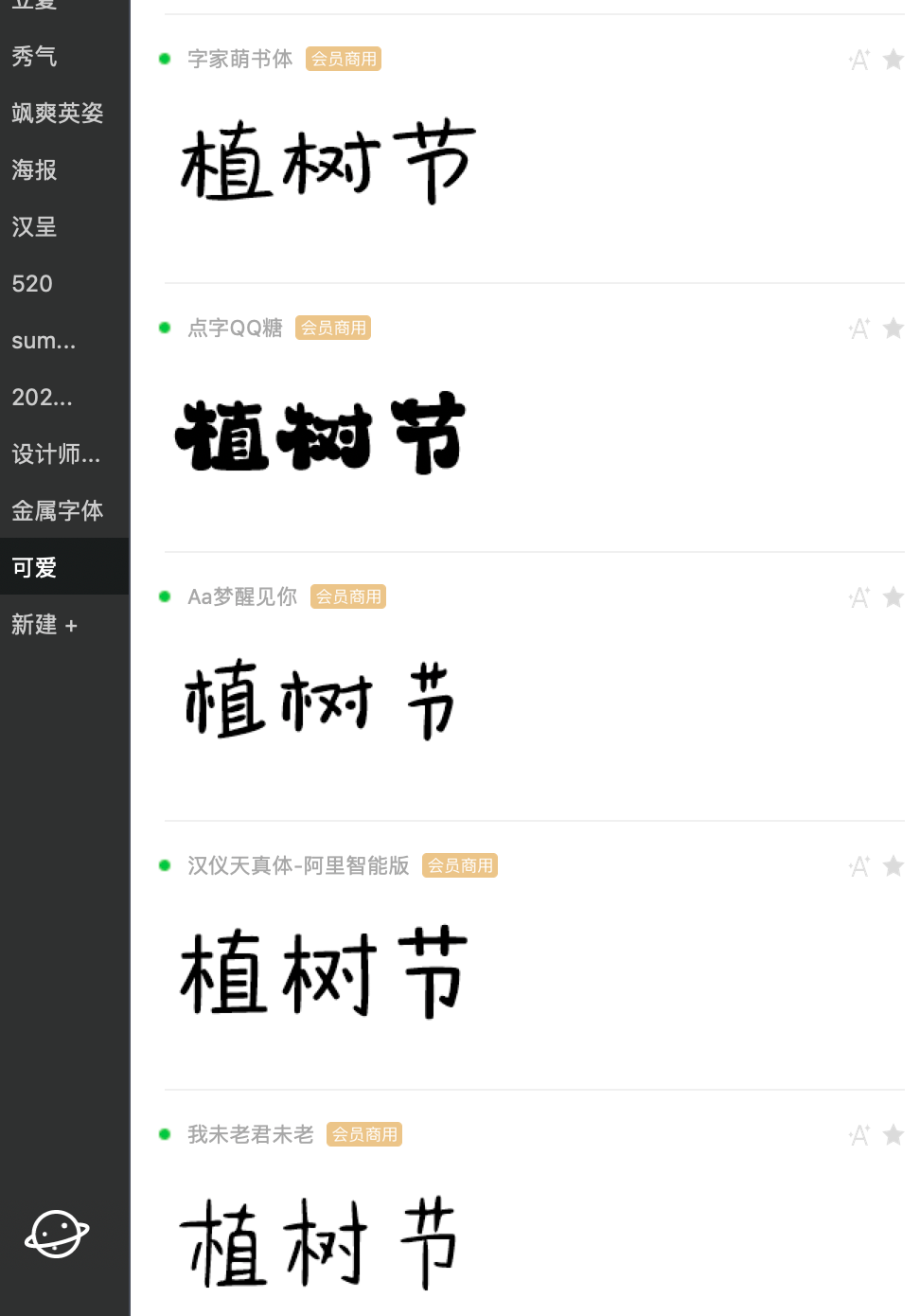Open the 设计师... category
The height and width of the screenshot is (1316, 920).
[x=55, y=454]
